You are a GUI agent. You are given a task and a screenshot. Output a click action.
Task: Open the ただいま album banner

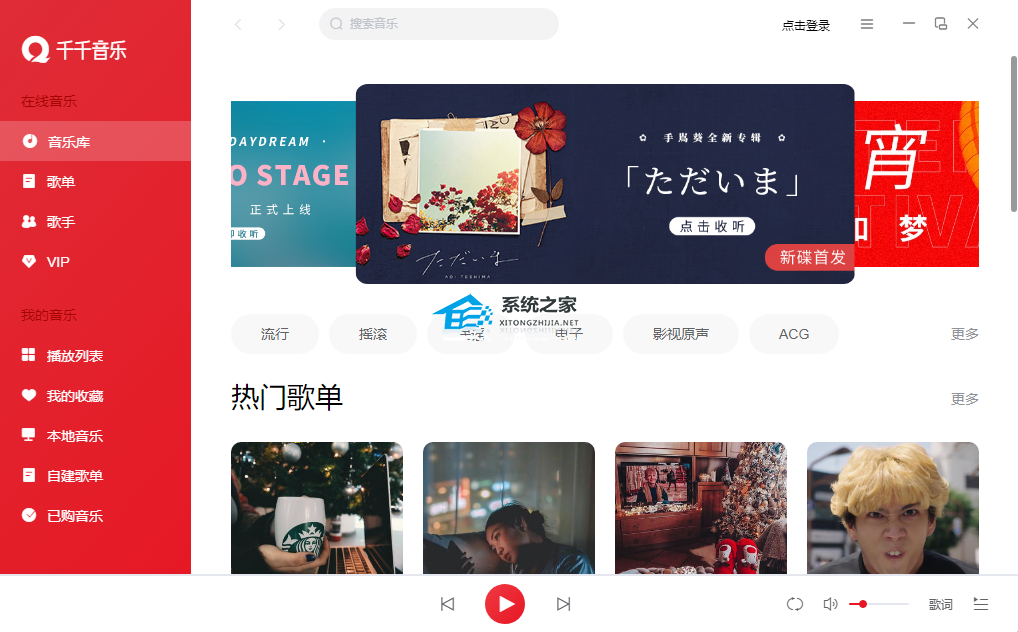point(605,184)
